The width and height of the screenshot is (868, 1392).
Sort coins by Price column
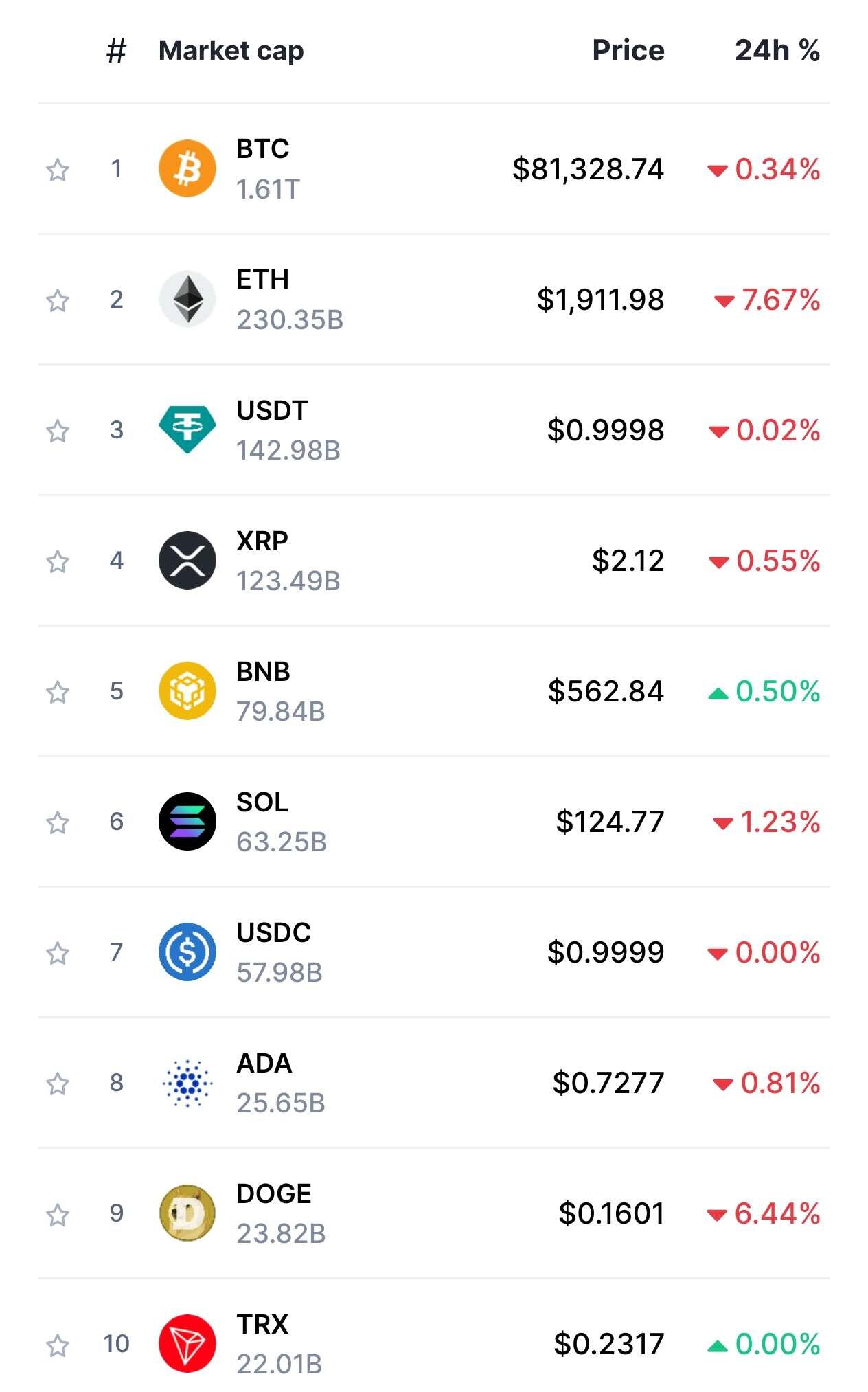click(x=628, y=51)
